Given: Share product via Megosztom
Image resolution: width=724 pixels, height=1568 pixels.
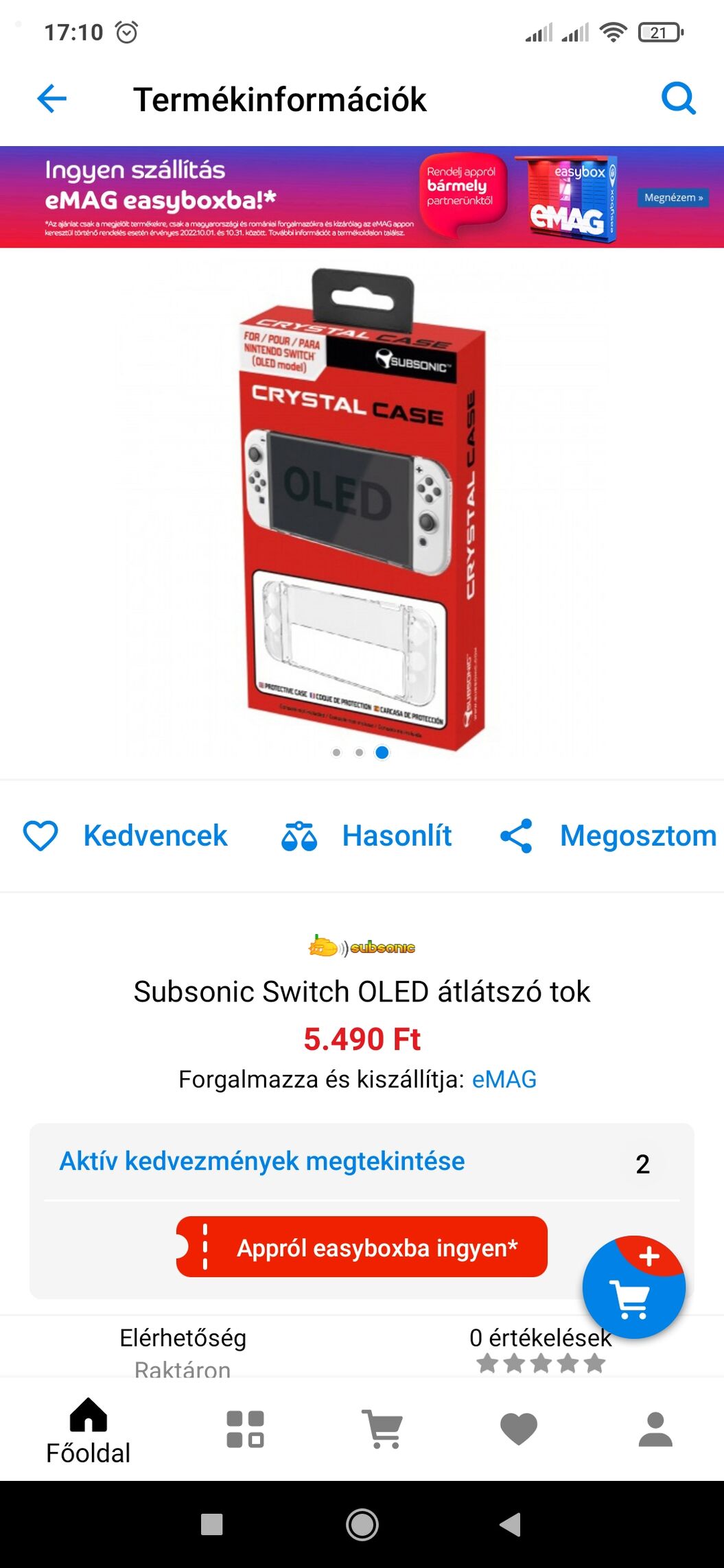Looking at the screenshot, I should [608, 835].
